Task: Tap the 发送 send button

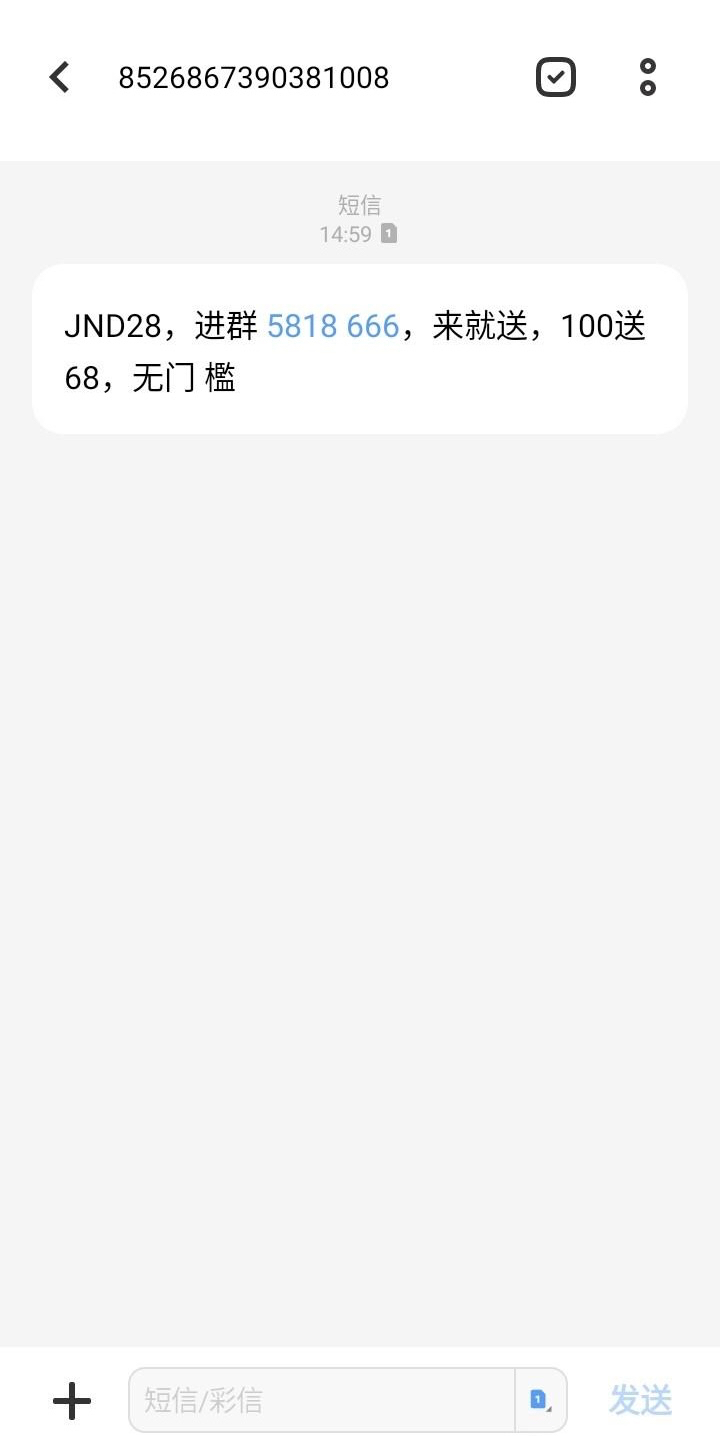Action: (640, 1400)
